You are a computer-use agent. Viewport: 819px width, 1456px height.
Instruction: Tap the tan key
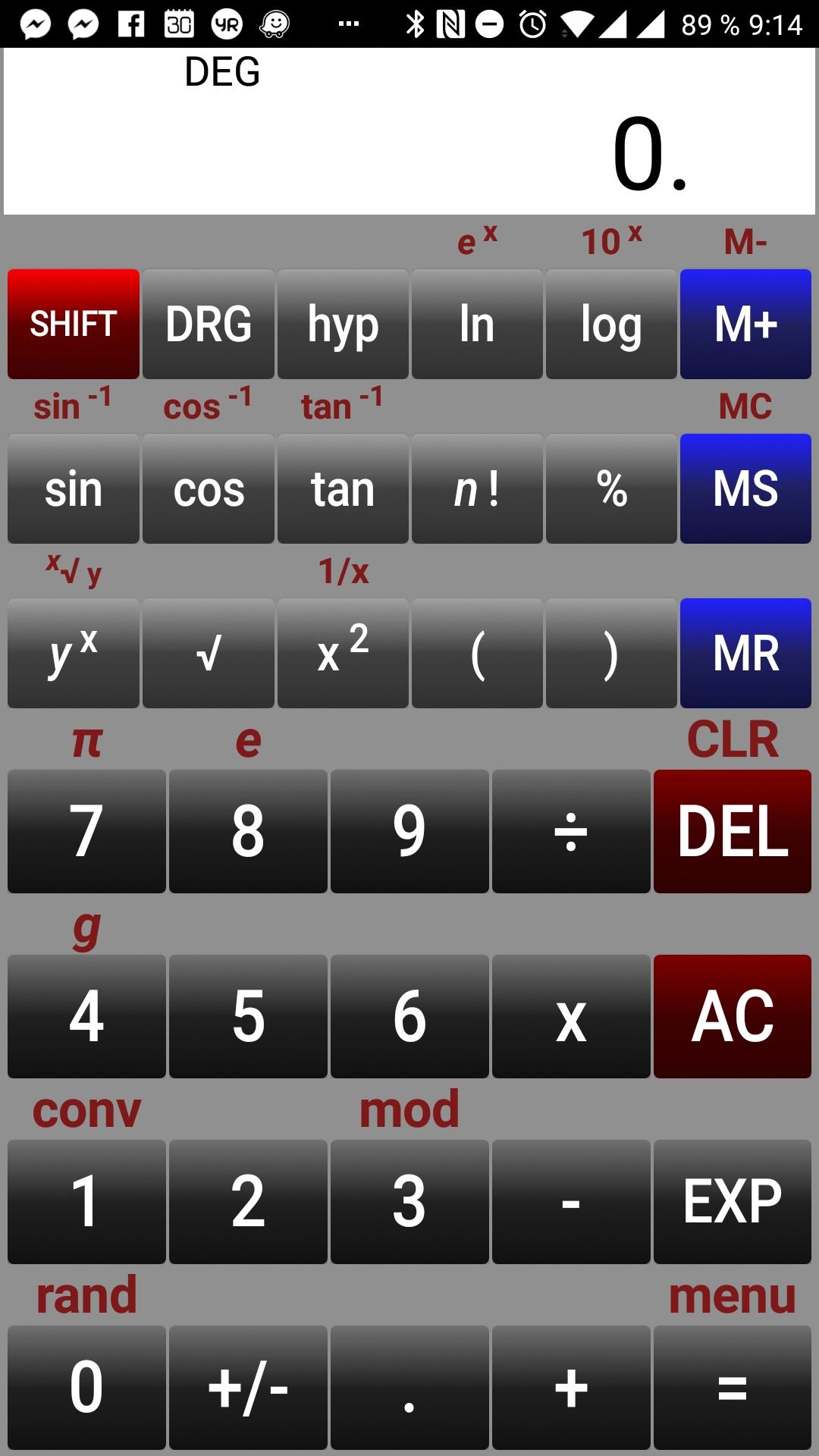point(343,488)
